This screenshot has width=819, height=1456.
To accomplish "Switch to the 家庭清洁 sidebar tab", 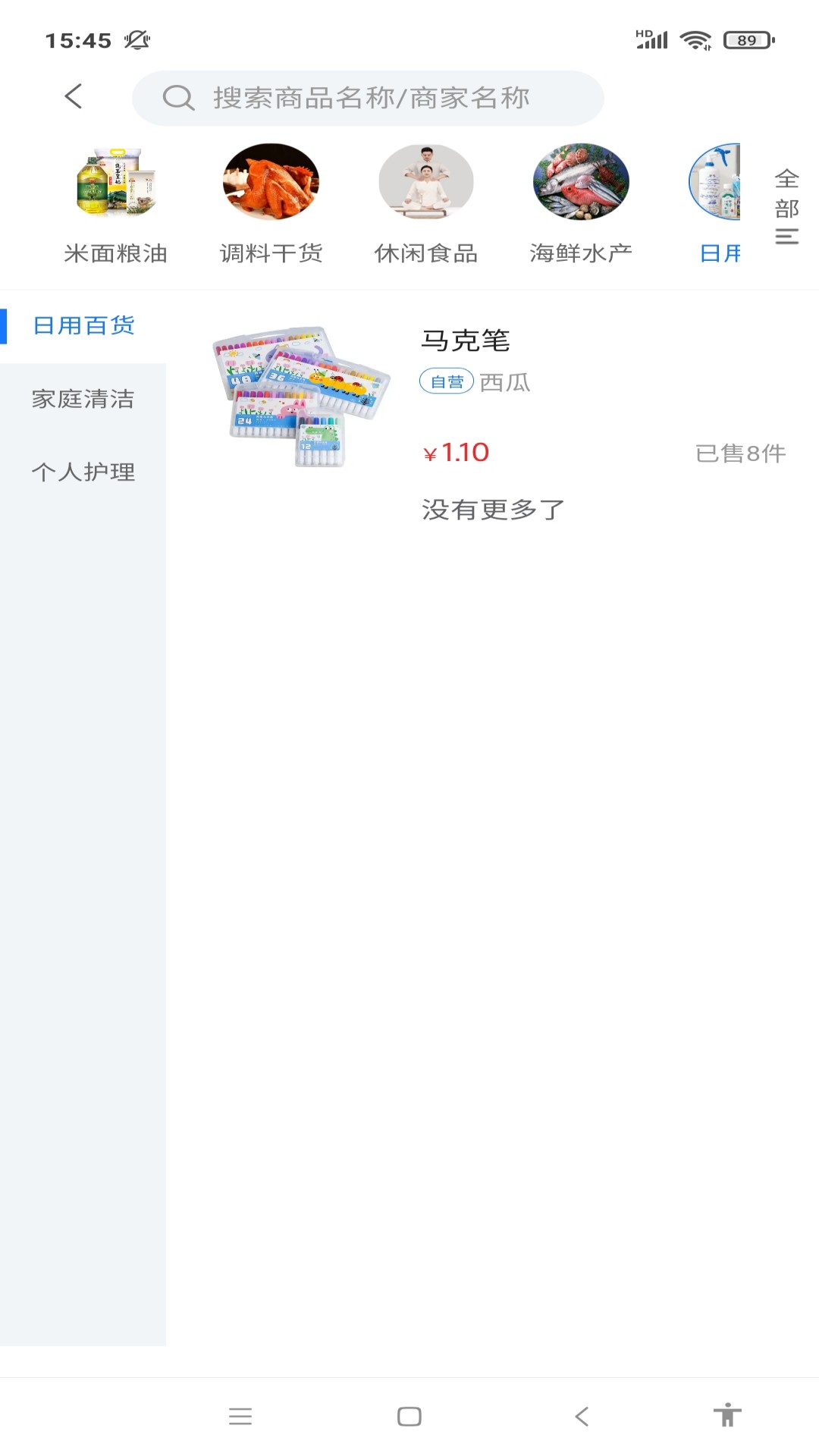I will (82, 398).
